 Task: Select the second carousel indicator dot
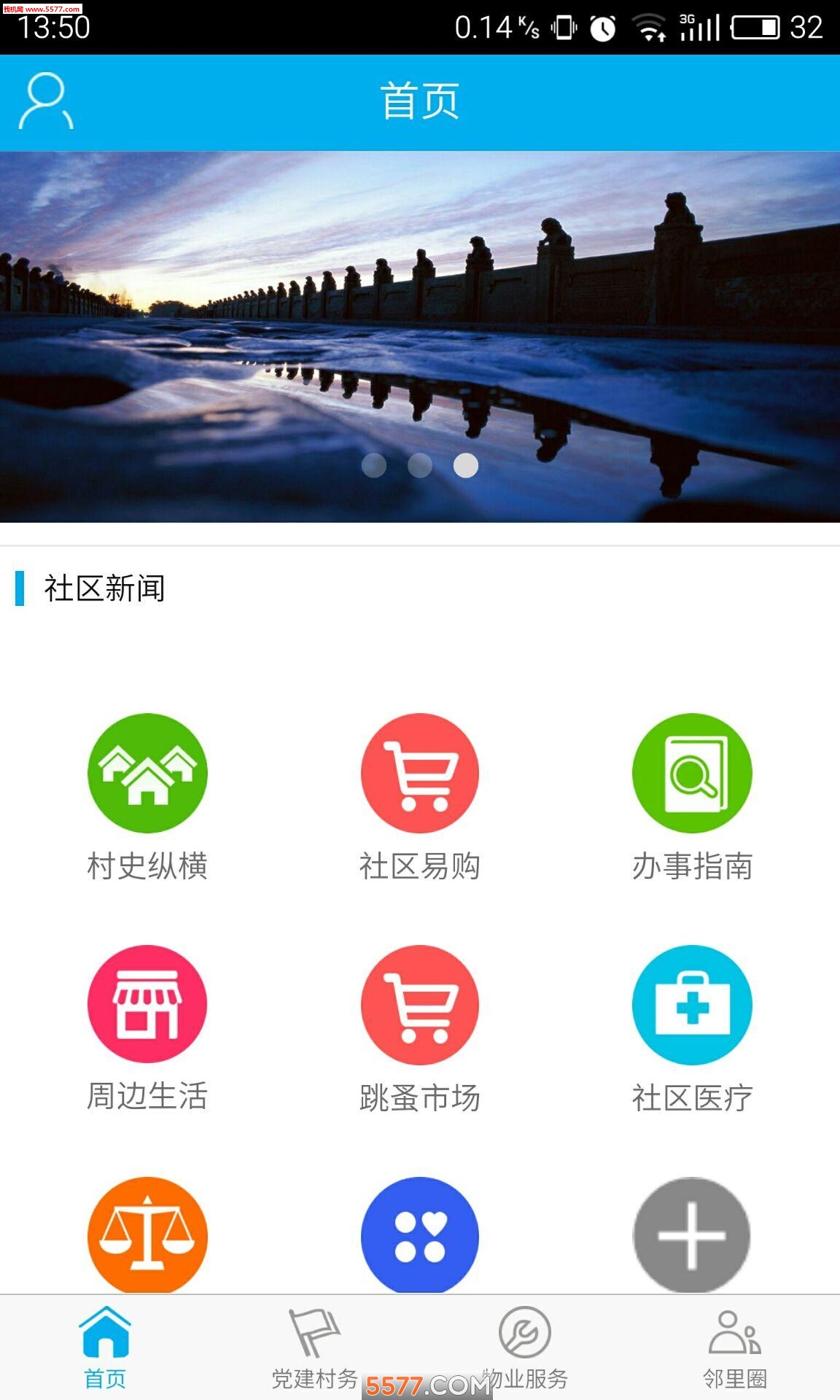(x=419, y=465)
